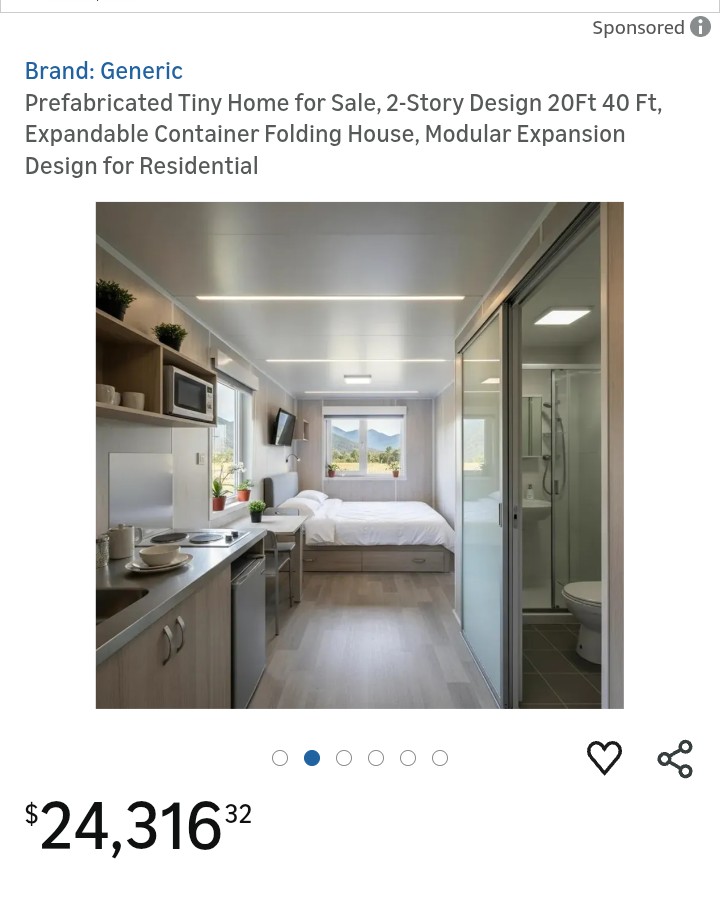The width and height of the screenshot is (720, 901).
Task: Open the tiny home product image
Action: pos(359,455)
